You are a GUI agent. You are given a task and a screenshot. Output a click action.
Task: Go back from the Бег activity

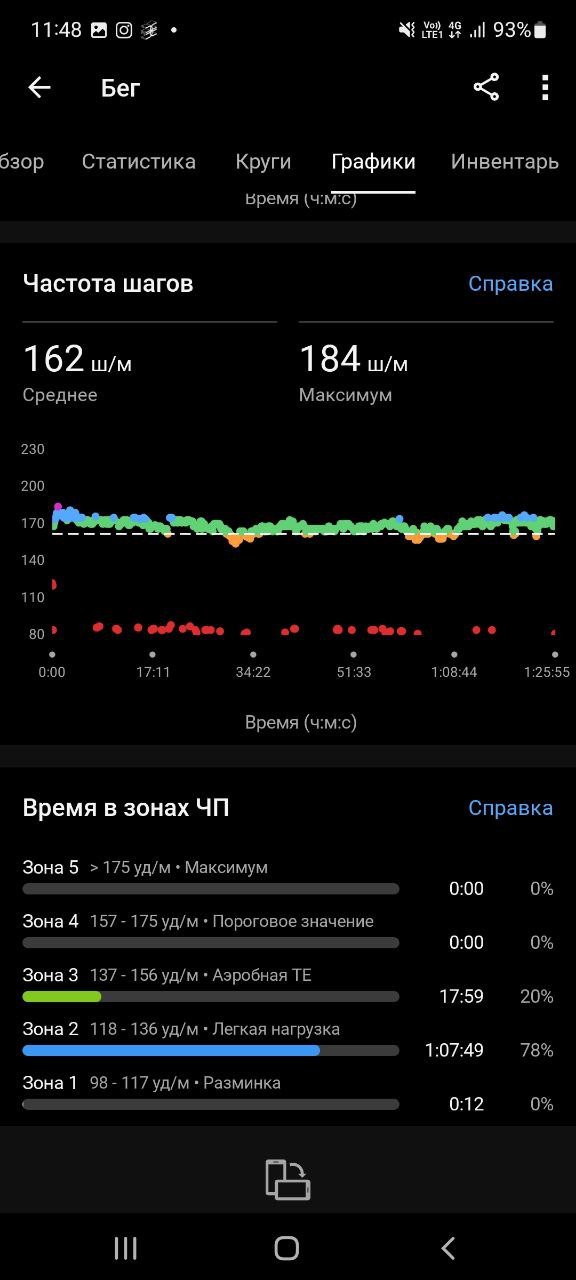(x=39, y=88)
